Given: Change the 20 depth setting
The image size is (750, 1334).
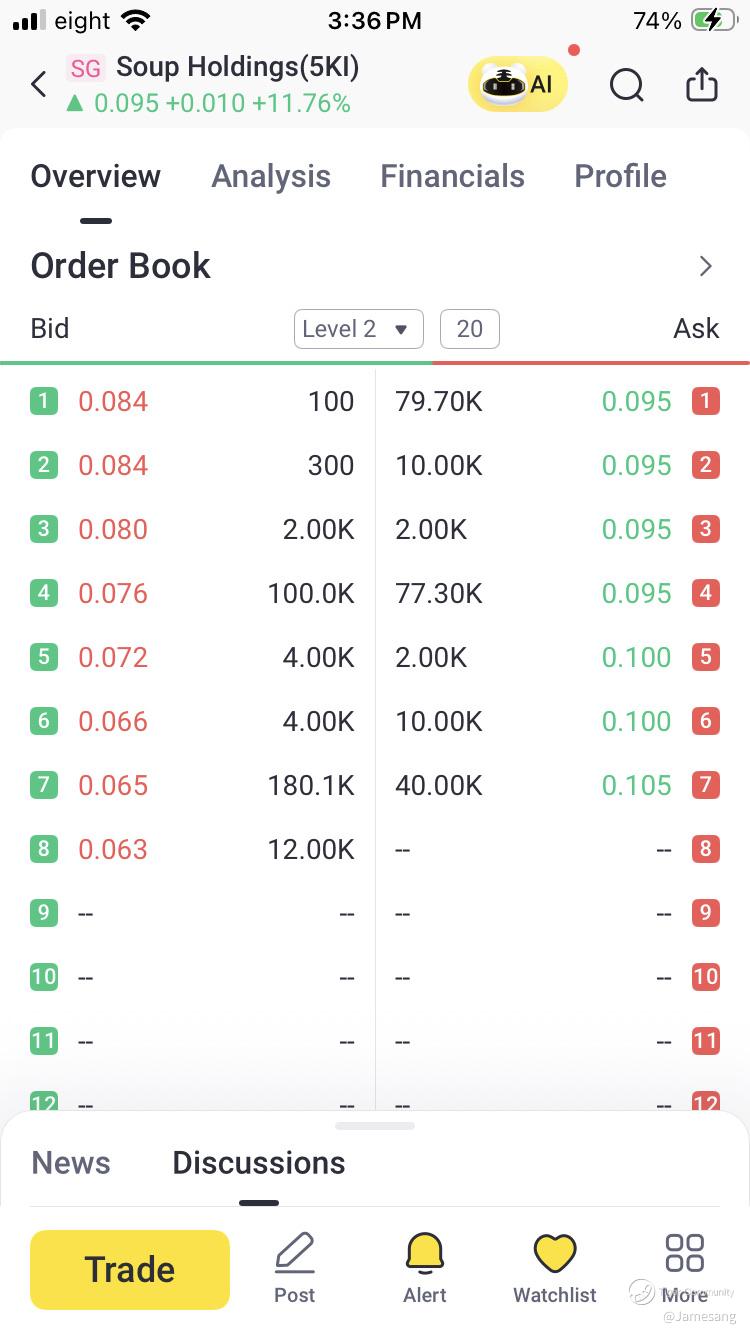Looking at the screenshot, I should (x=469, y=329).
